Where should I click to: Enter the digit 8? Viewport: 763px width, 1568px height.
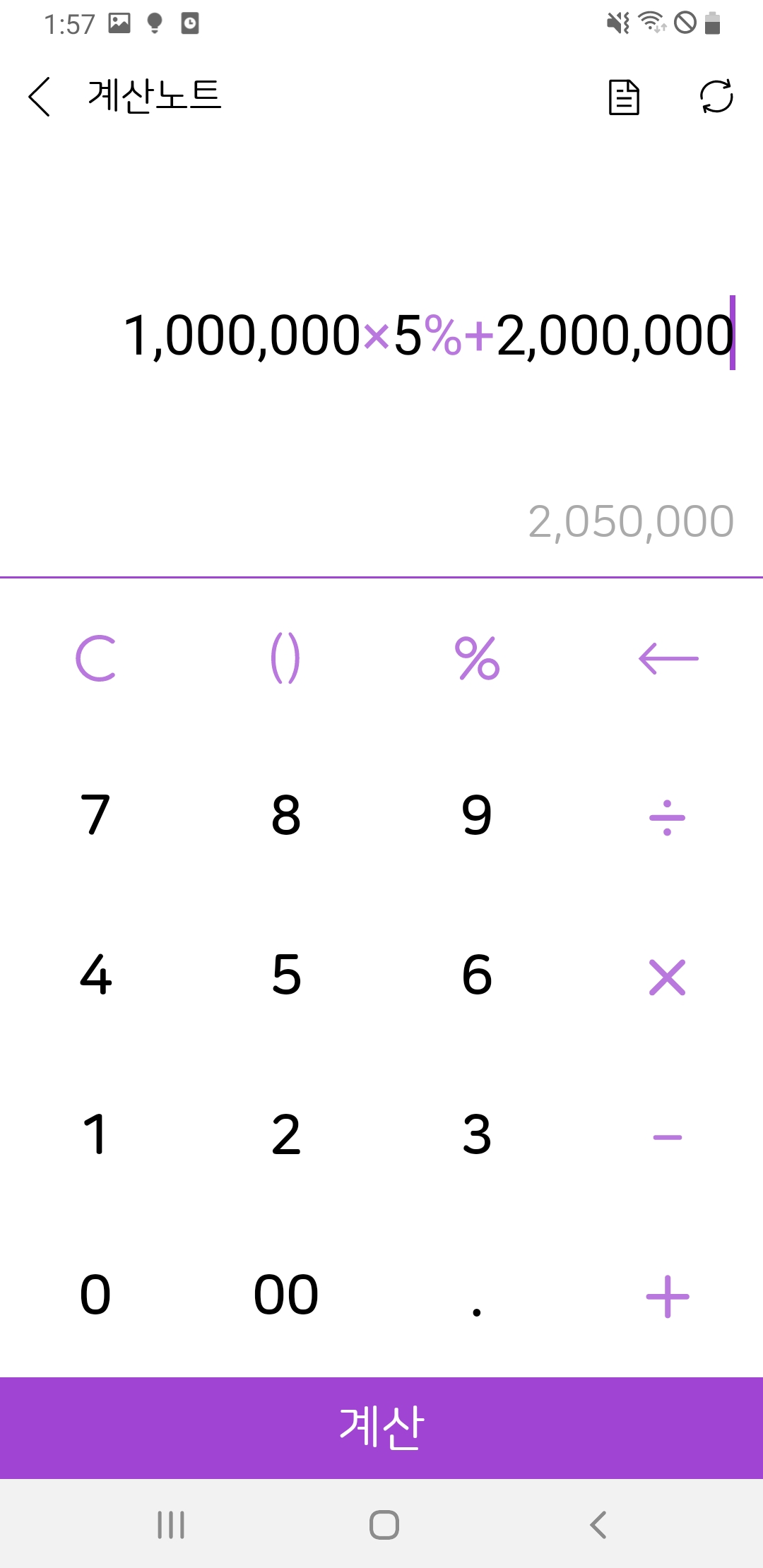point(285,816)
